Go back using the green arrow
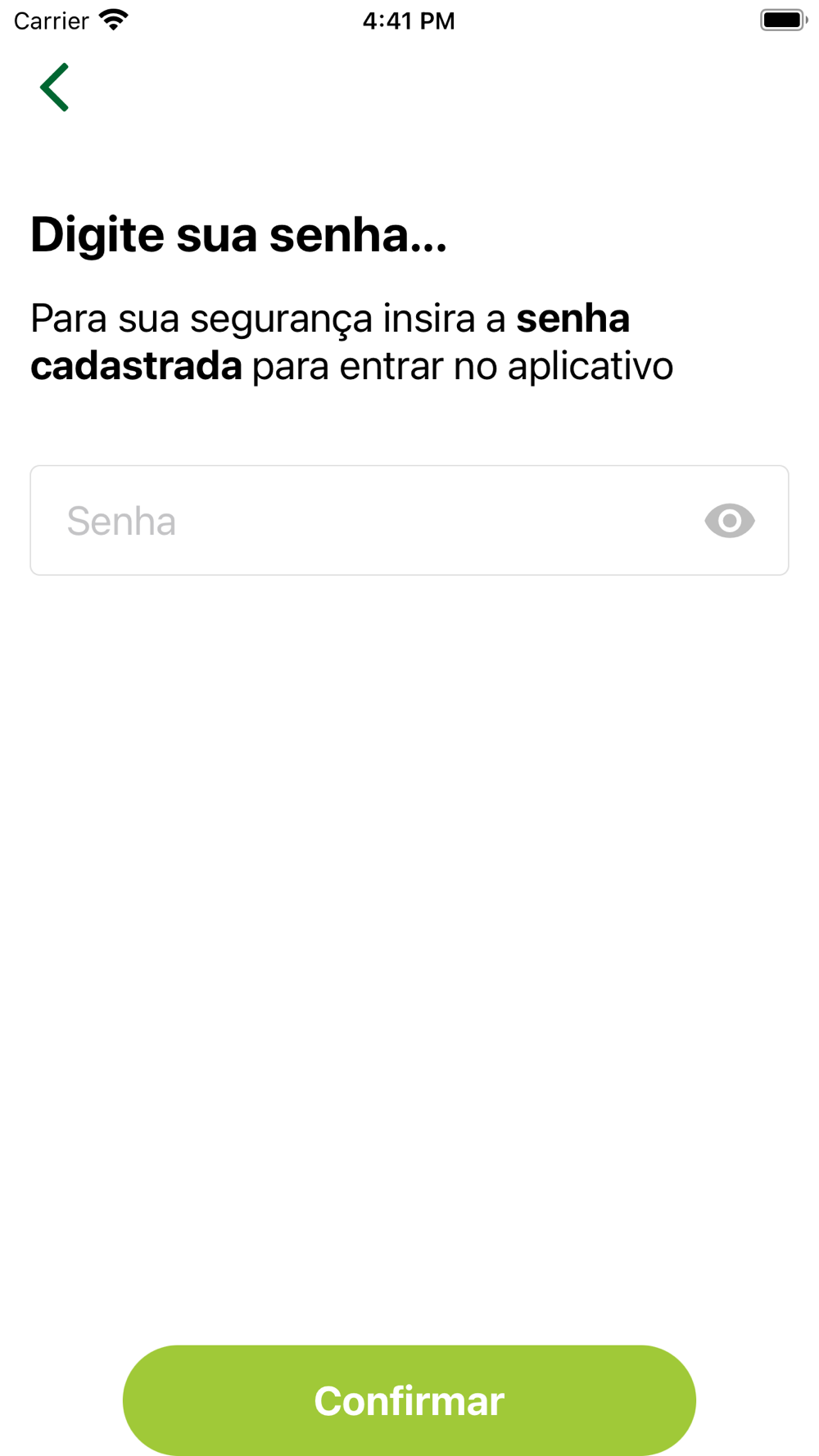 tap(54, 87)
